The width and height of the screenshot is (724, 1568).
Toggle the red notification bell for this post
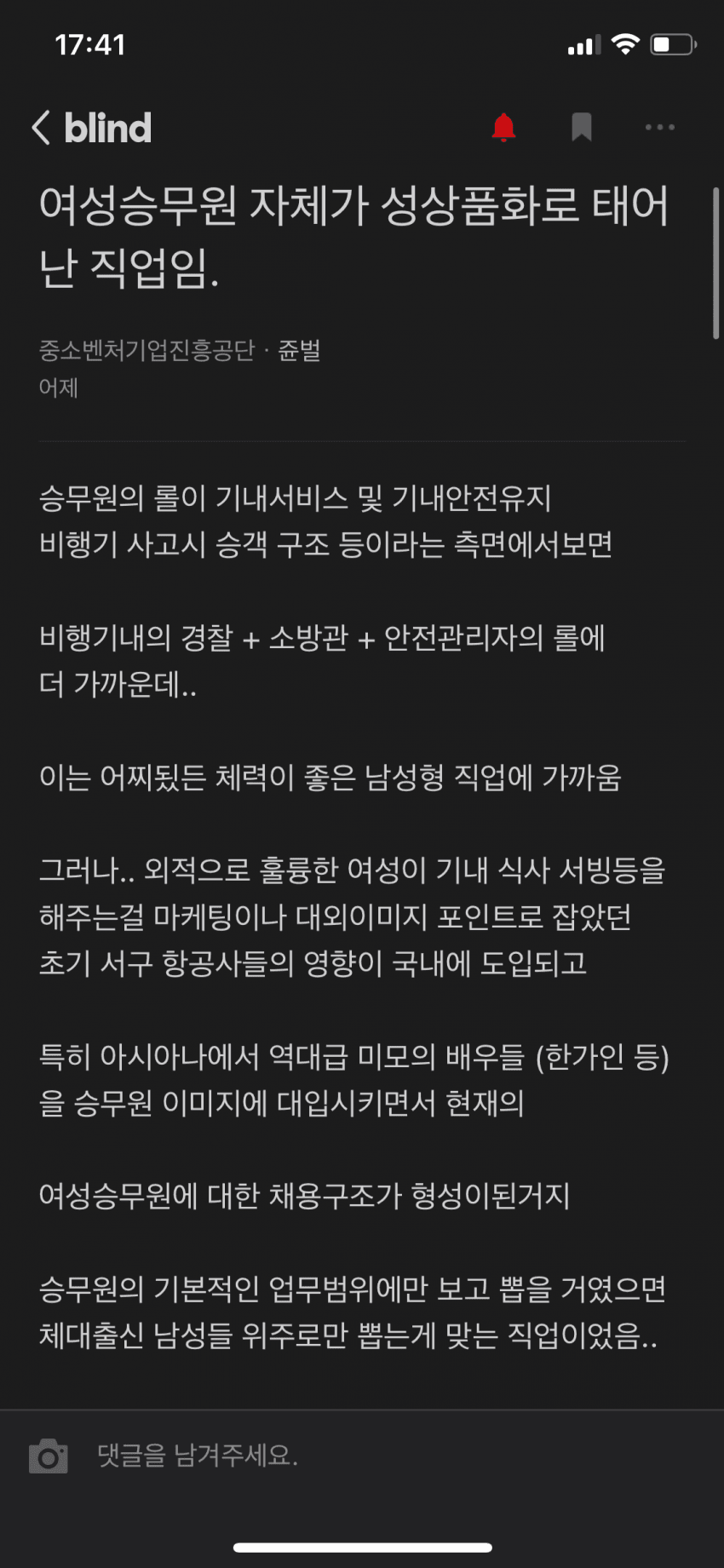tap(503, 128)
